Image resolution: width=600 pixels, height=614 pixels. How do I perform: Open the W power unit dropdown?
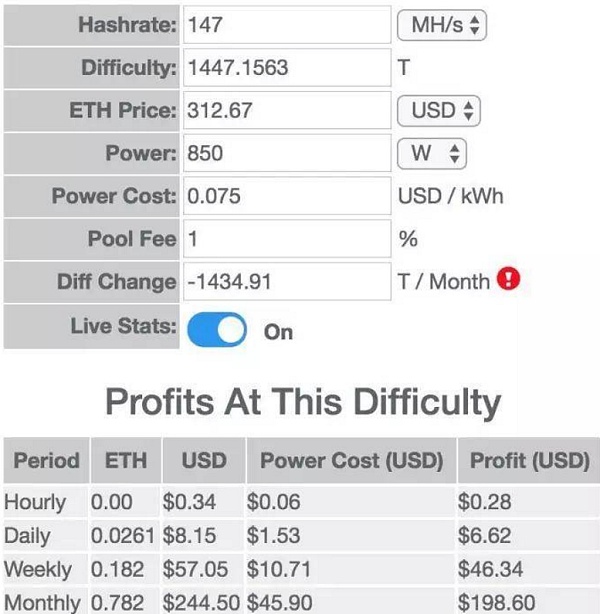coord(432,154)
